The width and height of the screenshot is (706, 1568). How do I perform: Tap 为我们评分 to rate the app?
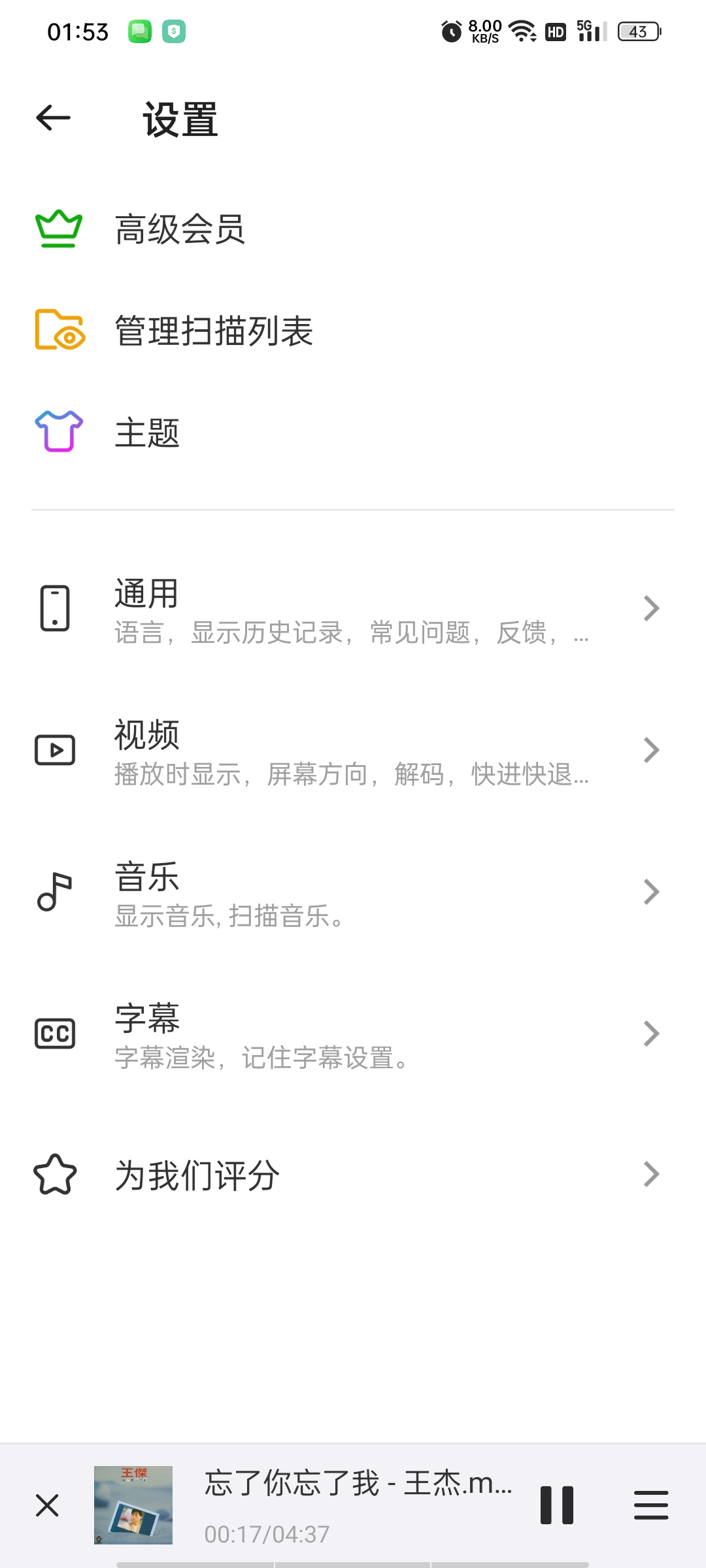[353, 1175]
